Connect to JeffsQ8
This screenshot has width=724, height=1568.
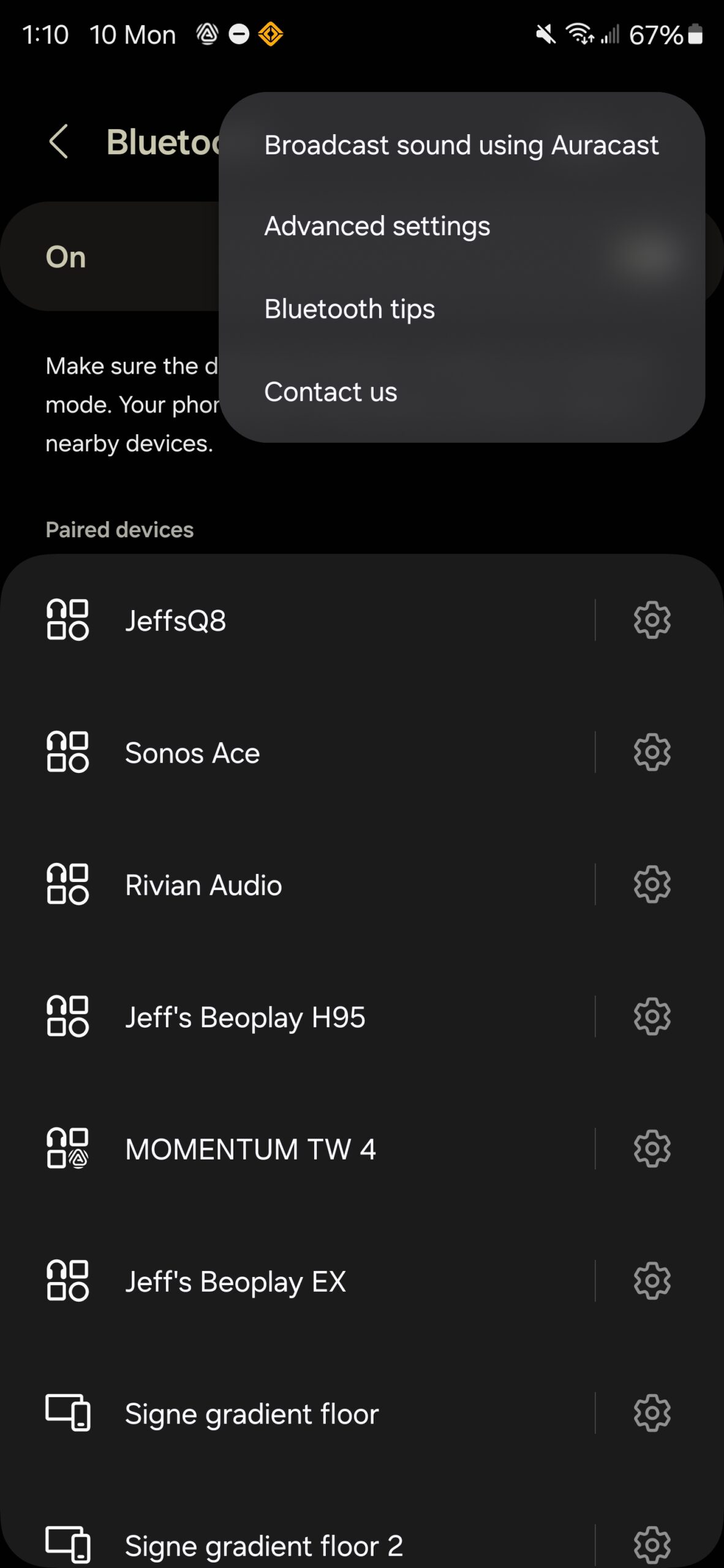(298, 620)
